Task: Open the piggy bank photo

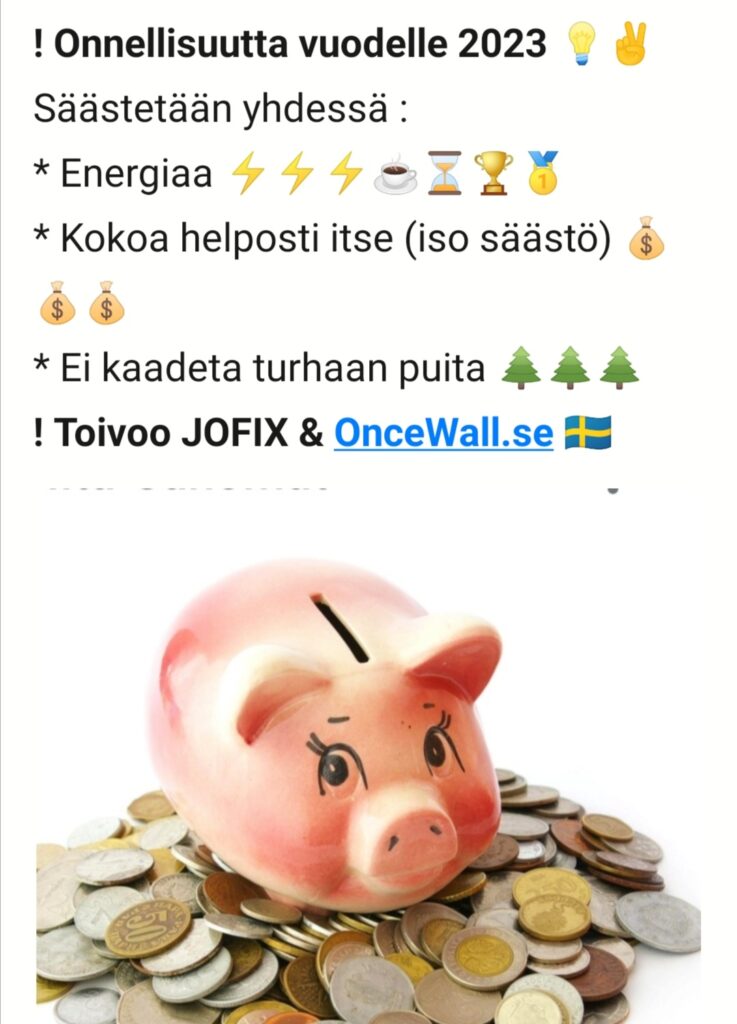Action: (x=368, y=760)
